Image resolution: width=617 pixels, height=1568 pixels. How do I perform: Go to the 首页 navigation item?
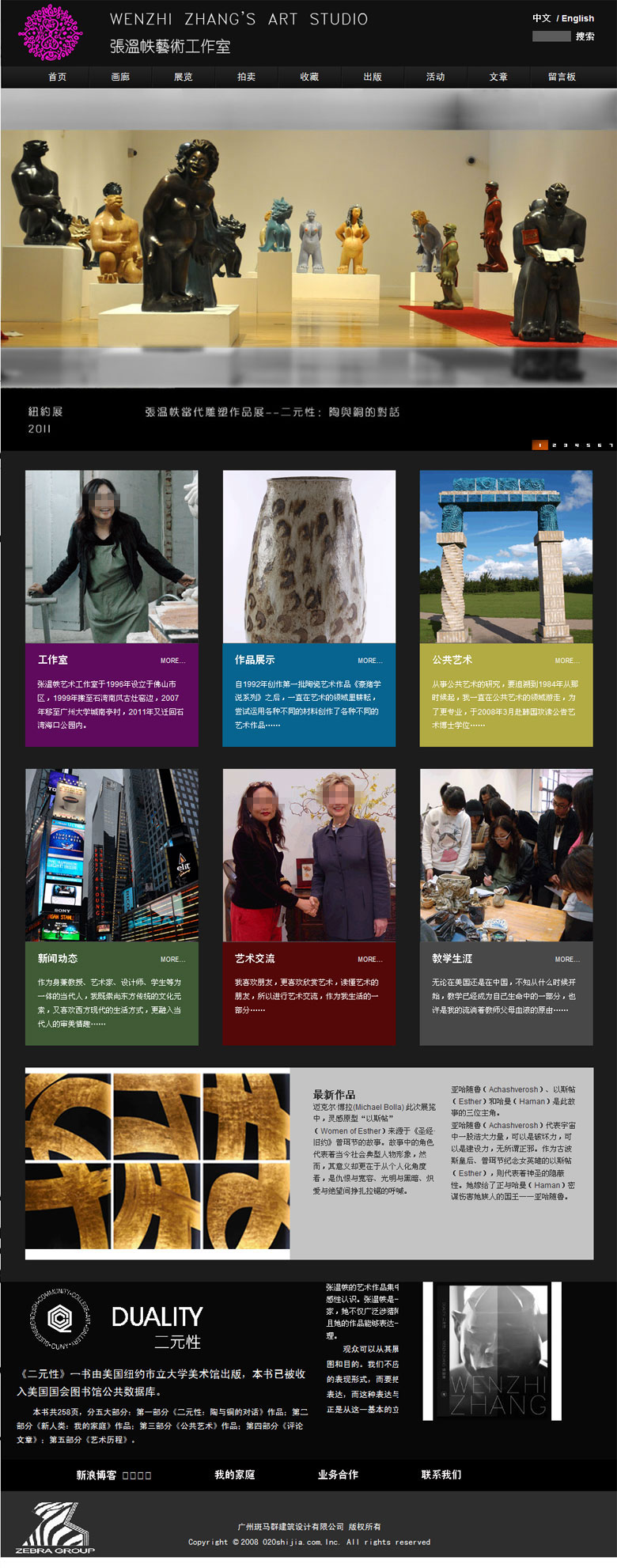click(57, 77)
